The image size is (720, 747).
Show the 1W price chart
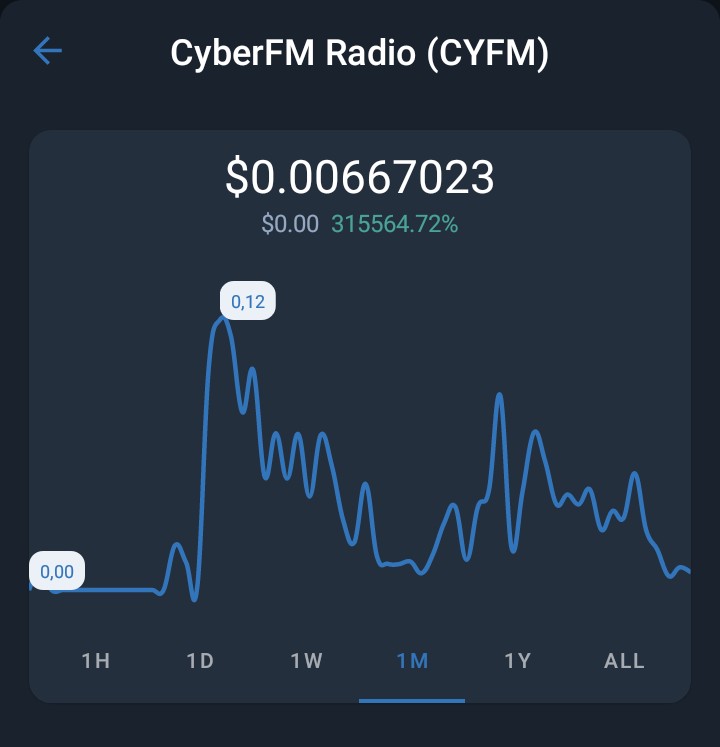point(306,661)
